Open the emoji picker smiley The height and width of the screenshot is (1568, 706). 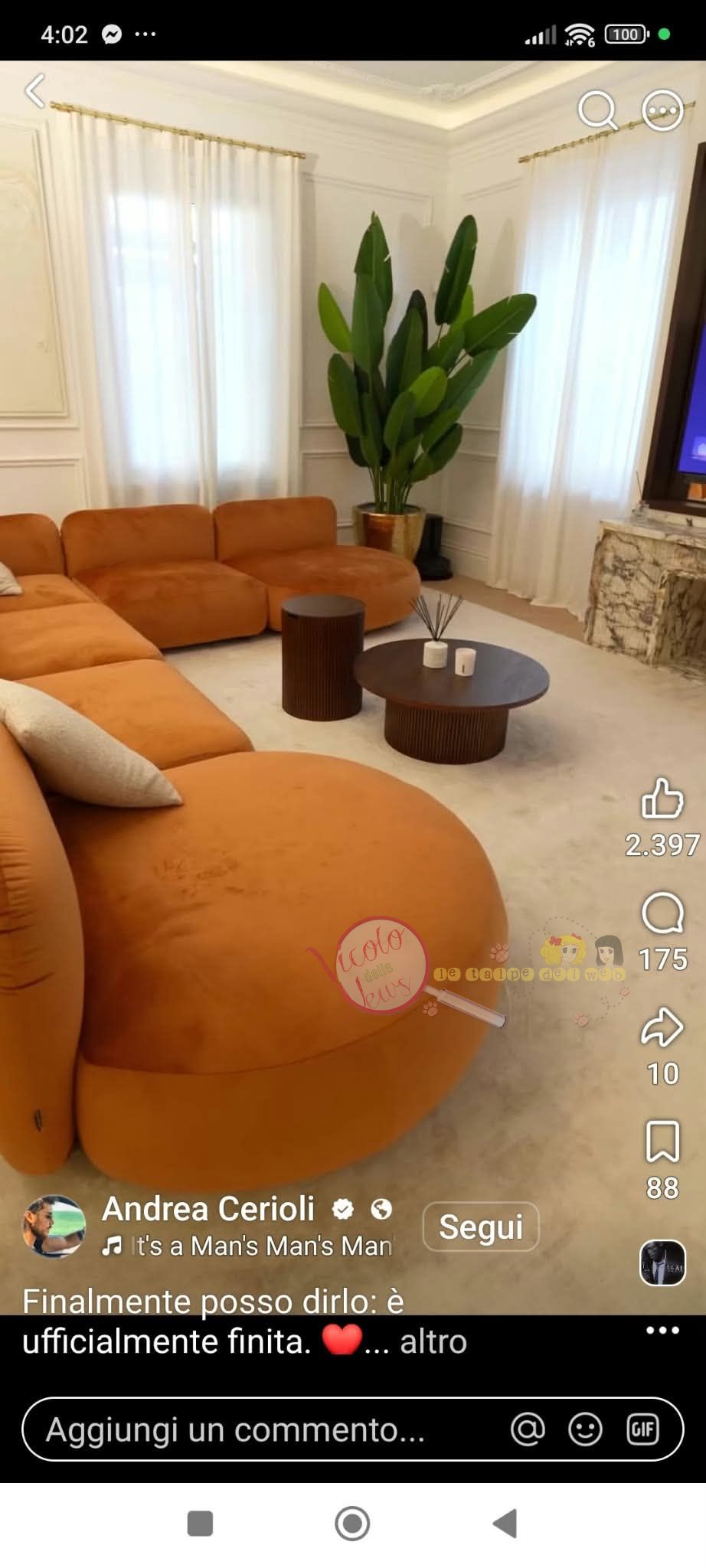pyautogui.click(x=585, y=1429)
